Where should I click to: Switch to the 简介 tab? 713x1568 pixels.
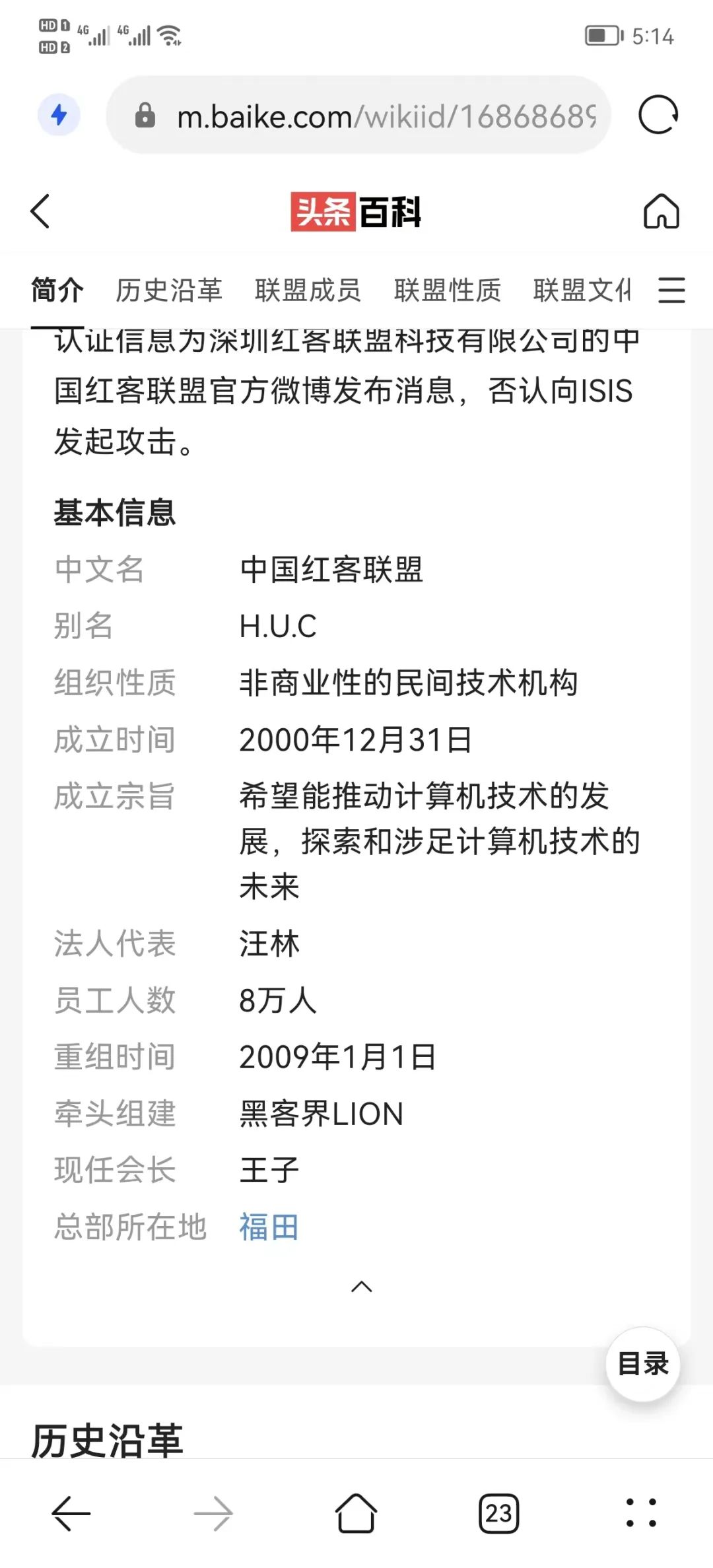pos(57,290)
